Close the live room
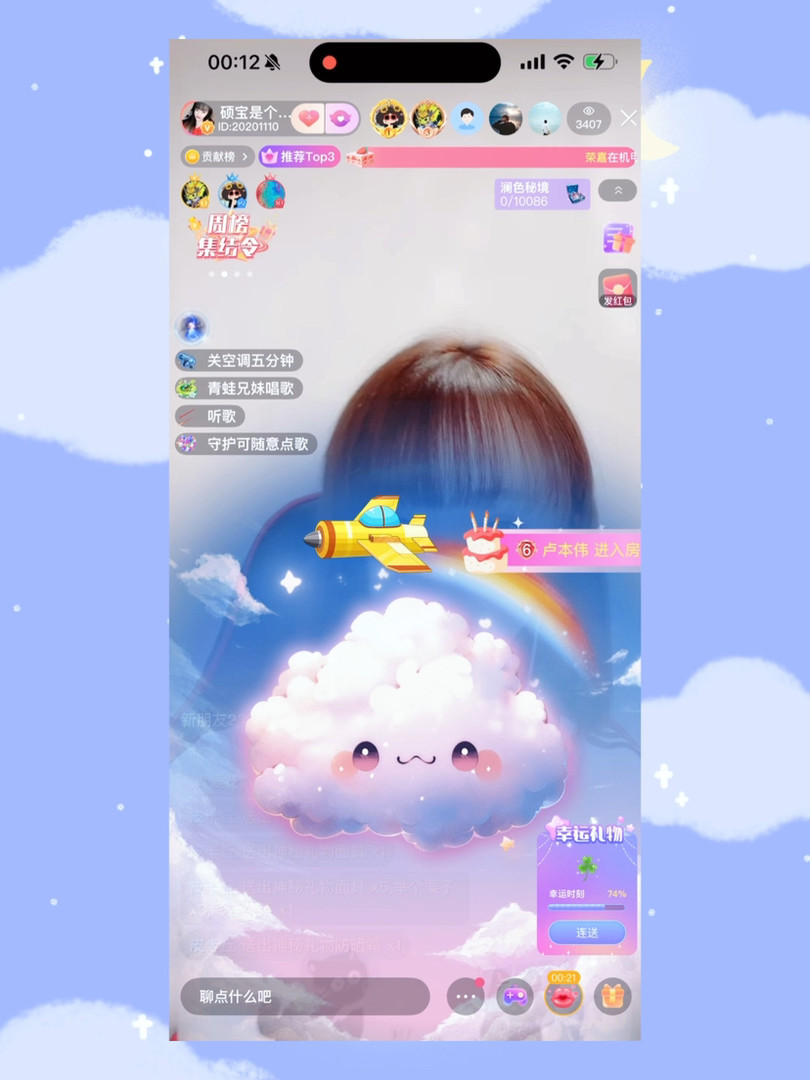This screenshot has width=810, height=1080. pyautogui.click(x=628, y=118)
